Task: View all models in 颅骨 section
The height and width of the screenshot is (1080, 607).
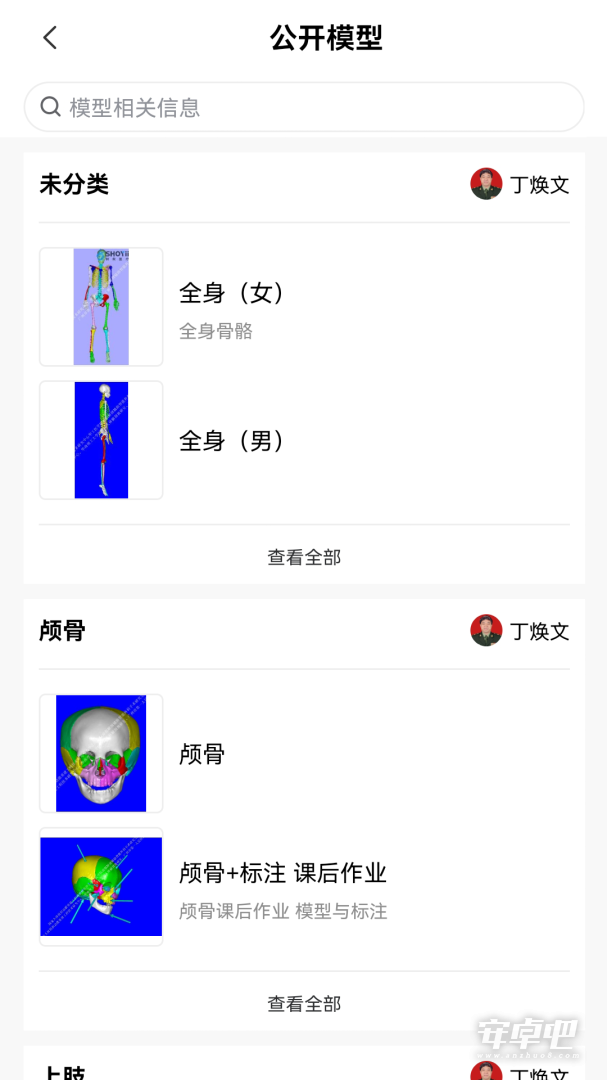Action: (304, 1004)
